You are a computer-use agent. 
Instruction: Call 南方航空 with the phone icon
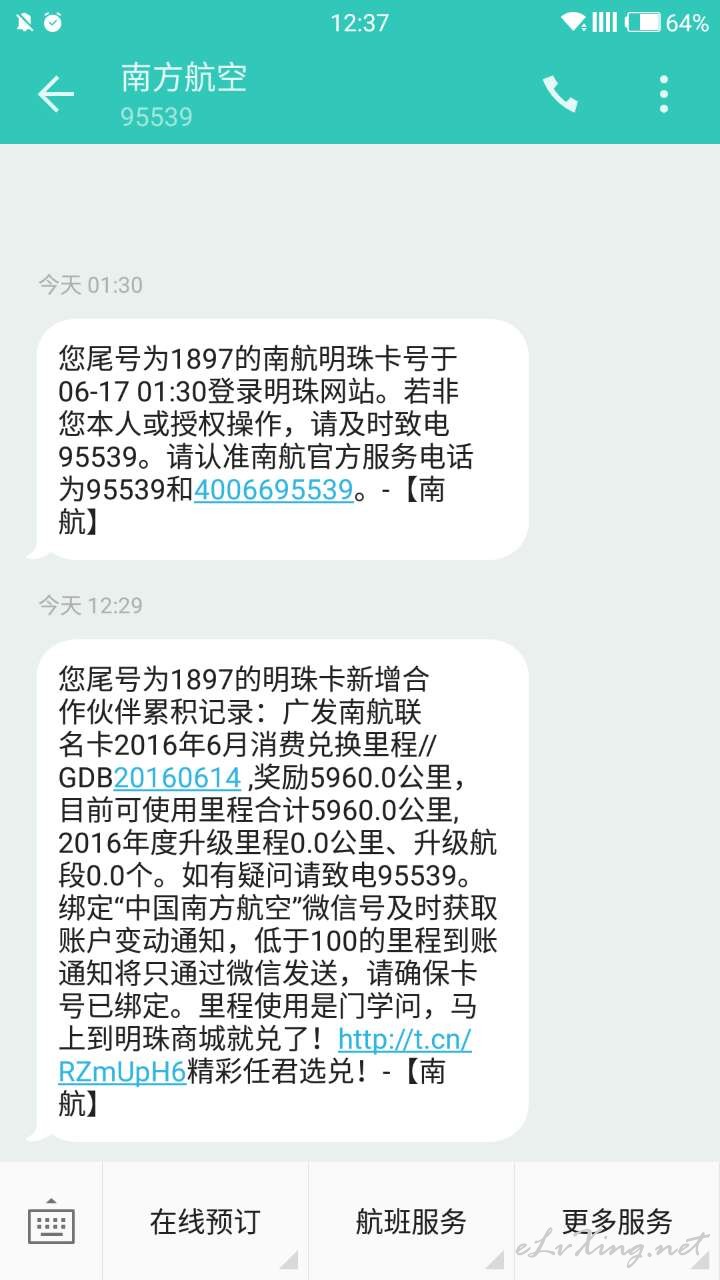pos(560,94)
